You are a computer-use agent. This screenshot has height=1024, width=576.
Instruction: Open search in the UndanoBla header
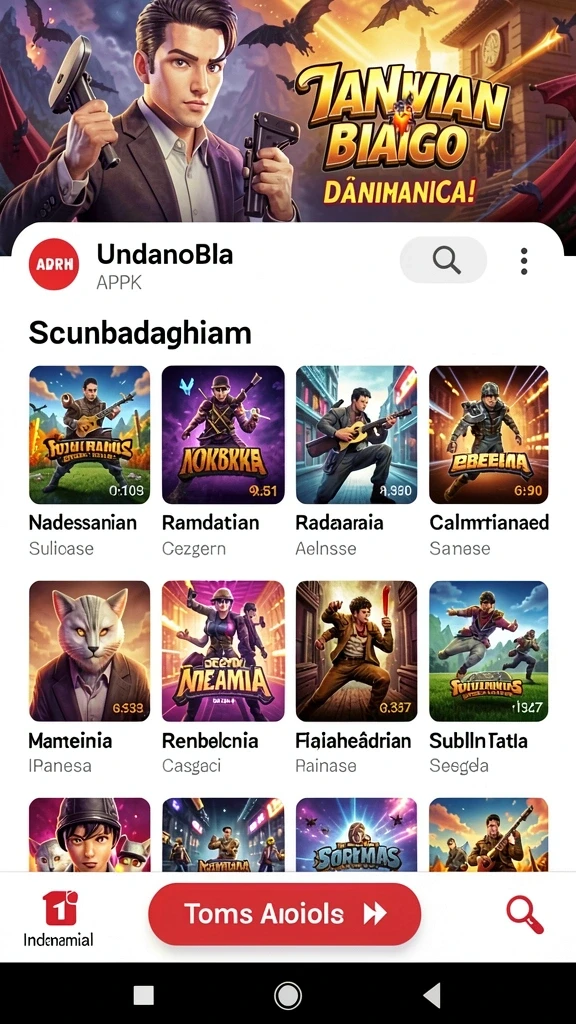[x=443, y=260]
